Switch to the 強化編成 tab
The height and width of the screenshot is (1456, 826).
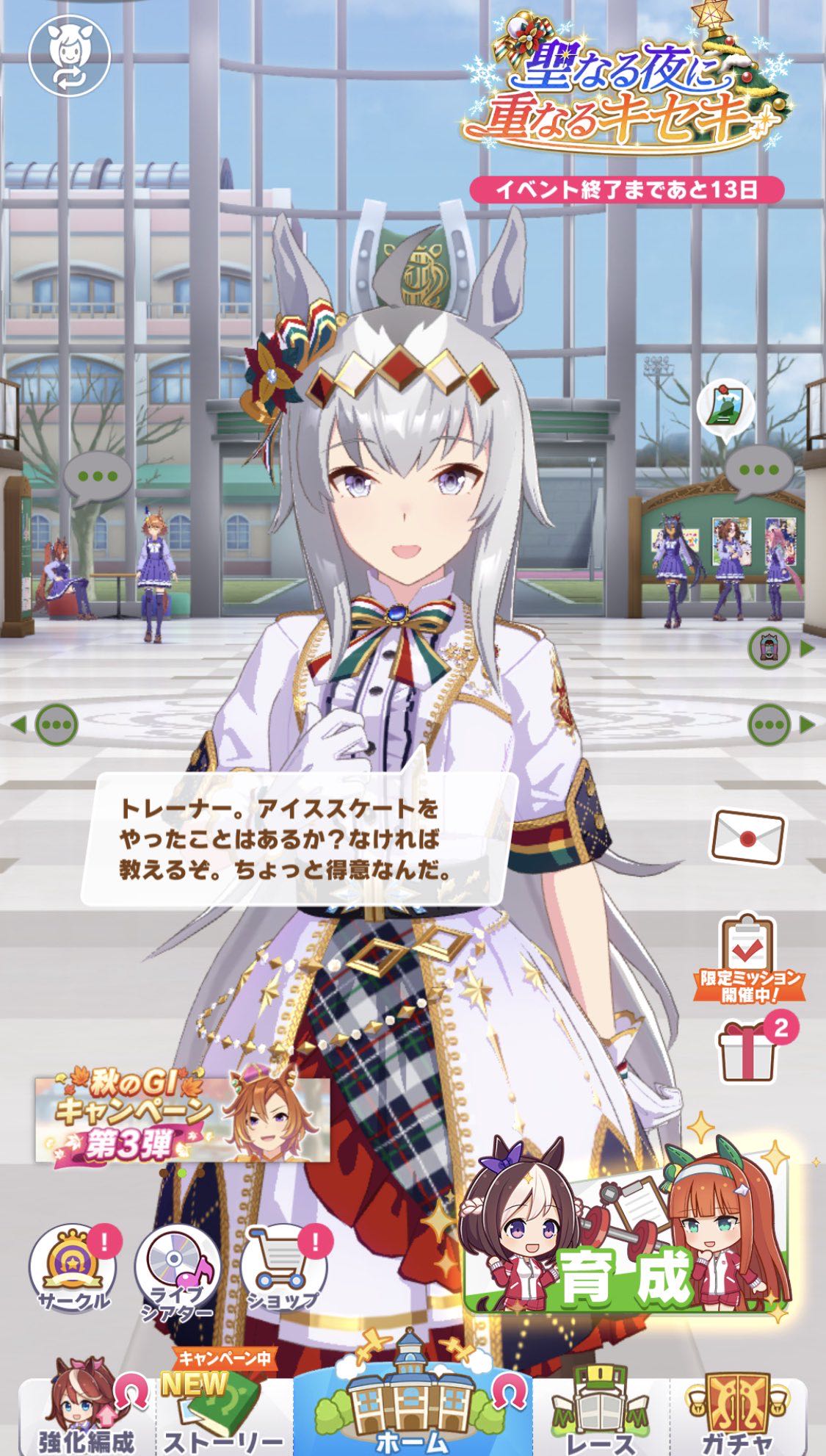pyautogui.click(x=86, y=1409)
